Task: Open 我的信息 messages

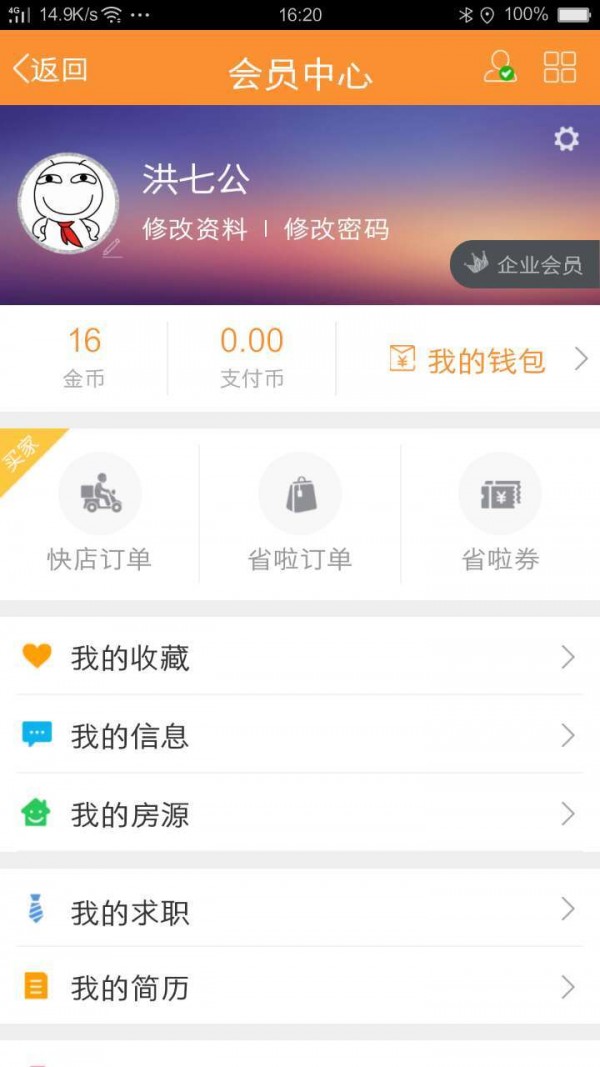Action: tap(300, 736)
